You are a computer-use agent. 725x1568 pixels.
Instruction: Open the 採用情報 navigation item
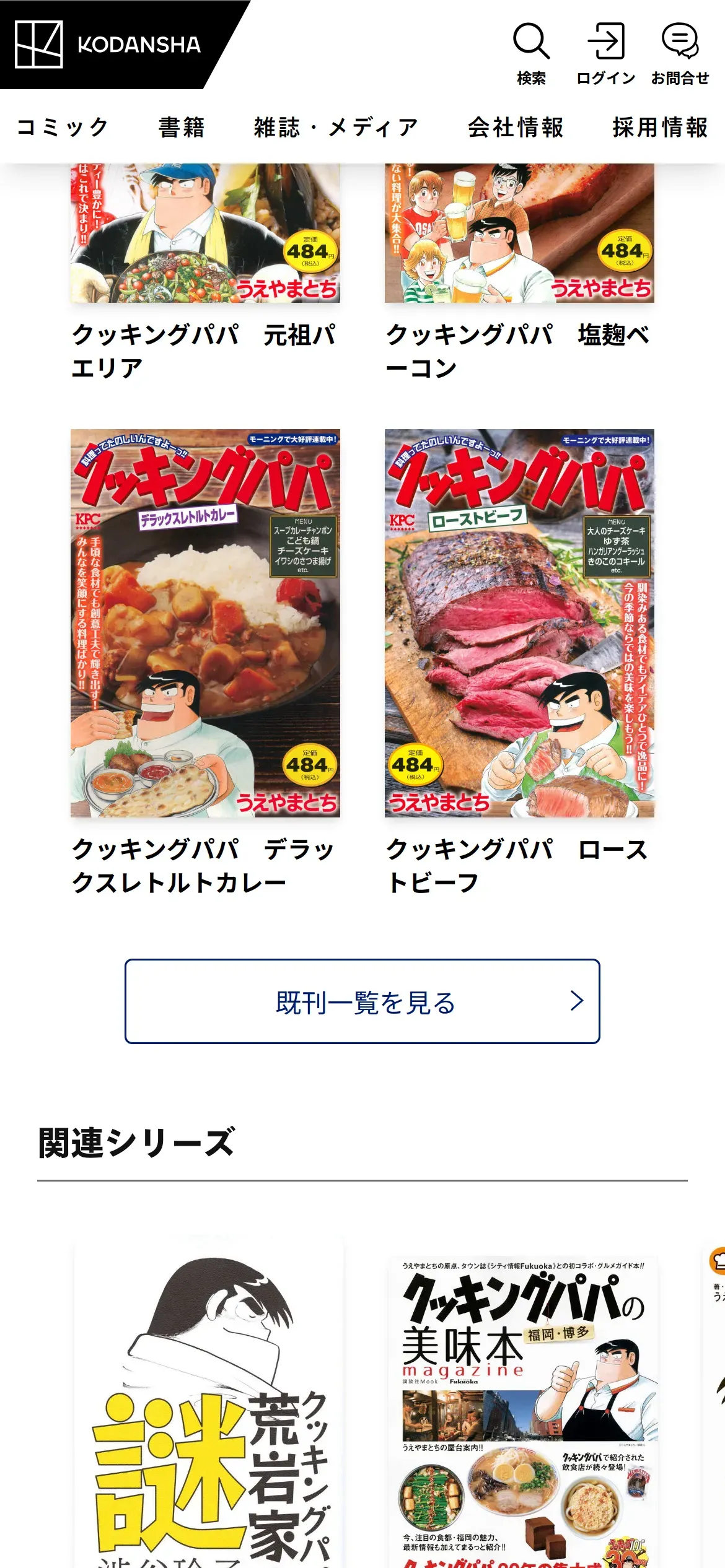(660, 128)
